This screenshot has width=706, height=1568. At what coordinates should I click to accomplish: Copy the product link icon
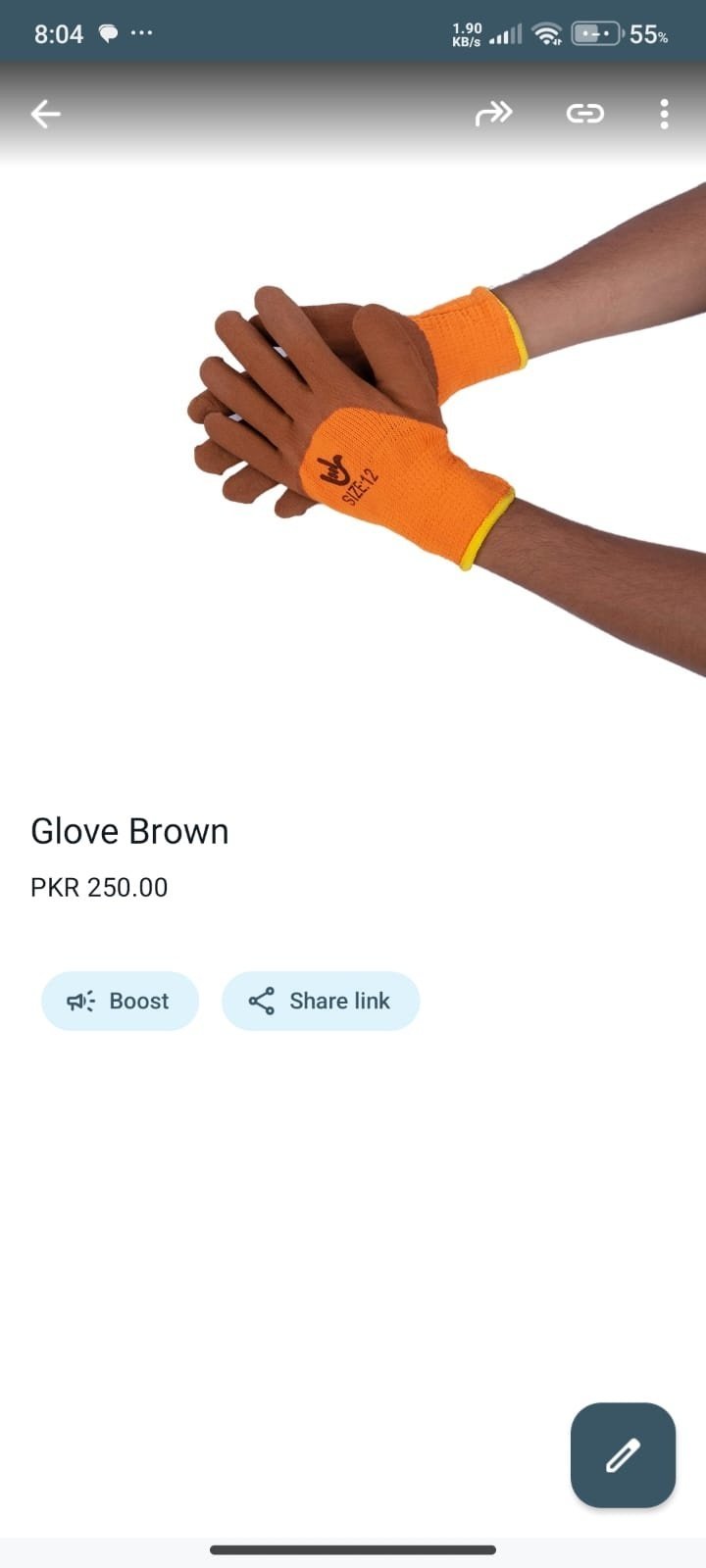point(584,114)
